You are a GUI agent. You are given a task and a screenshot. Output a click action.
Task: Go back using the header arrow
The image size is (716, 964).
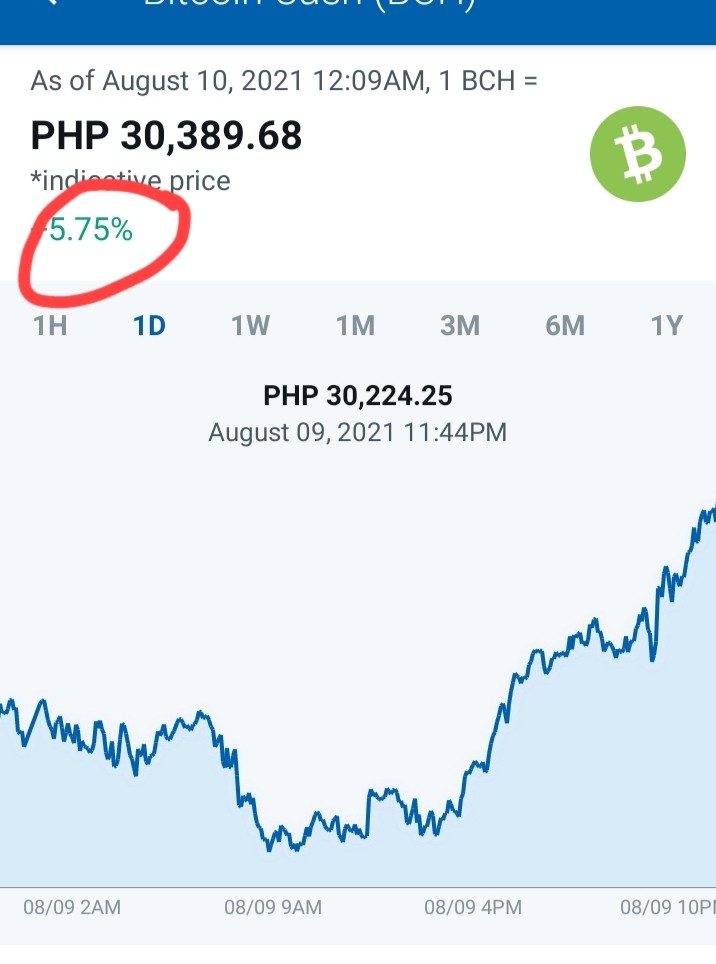point(52,2)
